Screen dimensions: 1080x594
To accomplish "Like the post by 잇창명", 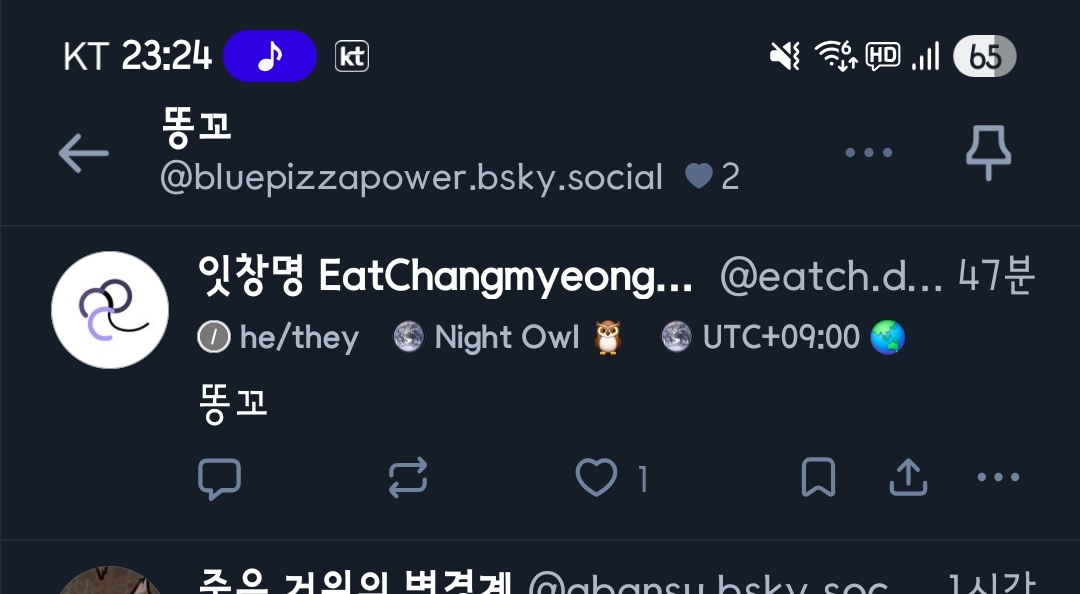I will 597,479.
